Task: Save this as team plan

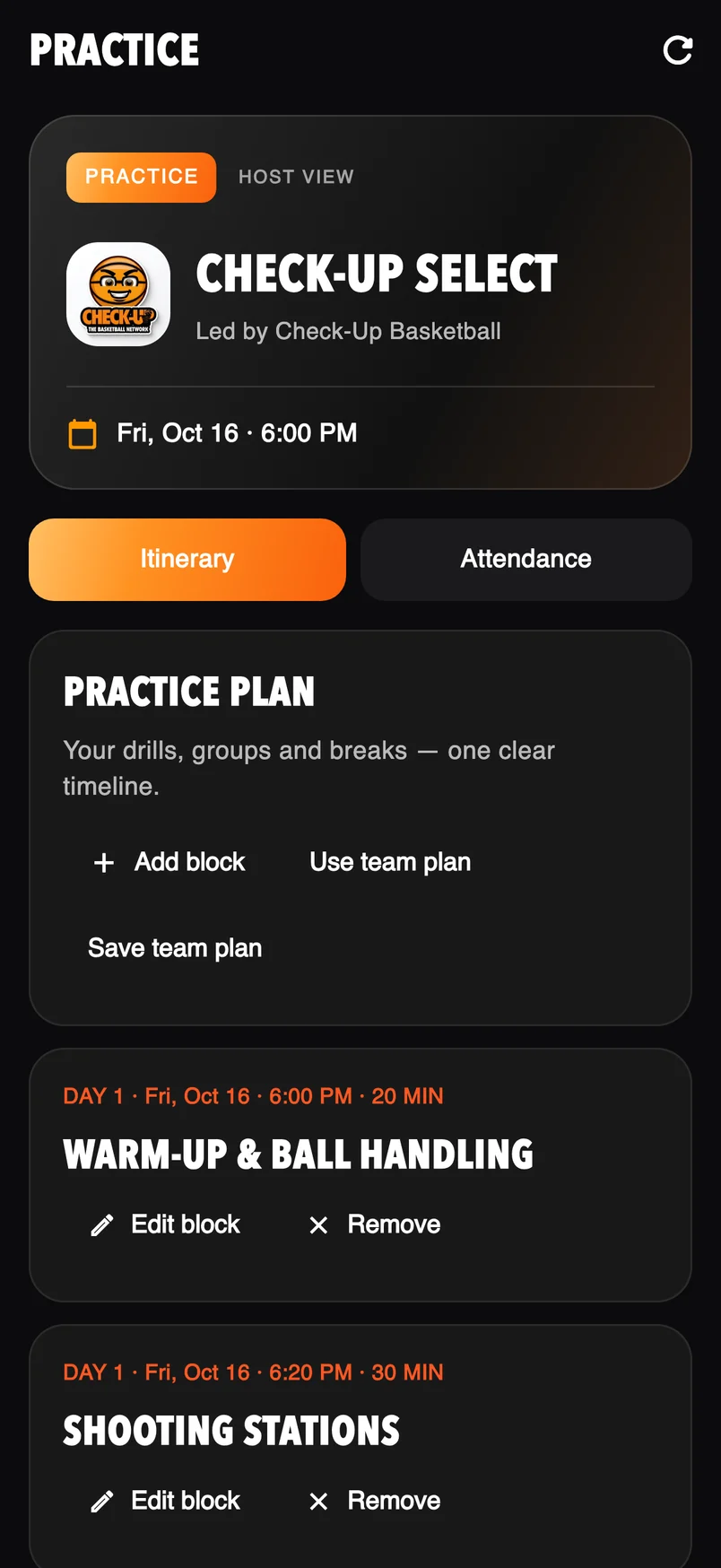Action: point(175,948)
